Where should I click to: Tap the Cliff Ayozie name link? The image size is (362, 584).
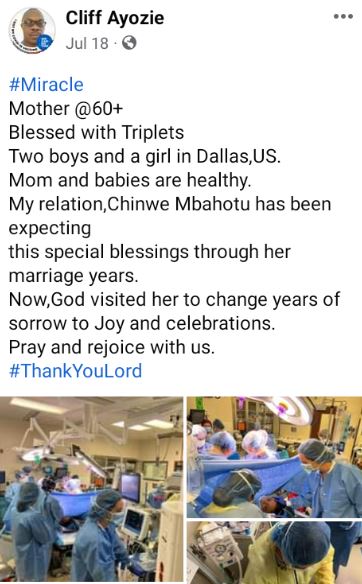(115, 18)
